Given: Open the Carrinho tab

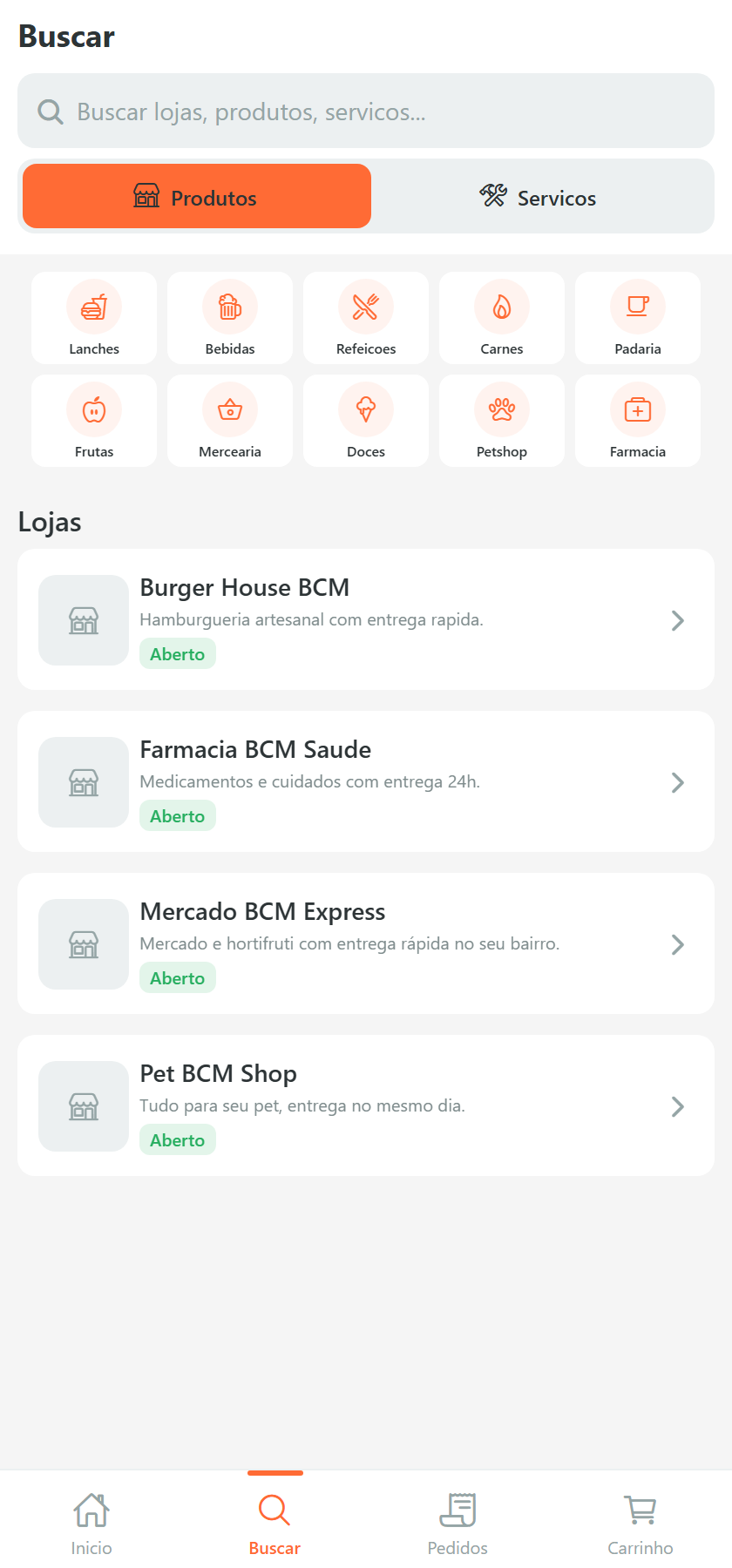Looking at the screenshot, I should tap(640, 1523).
